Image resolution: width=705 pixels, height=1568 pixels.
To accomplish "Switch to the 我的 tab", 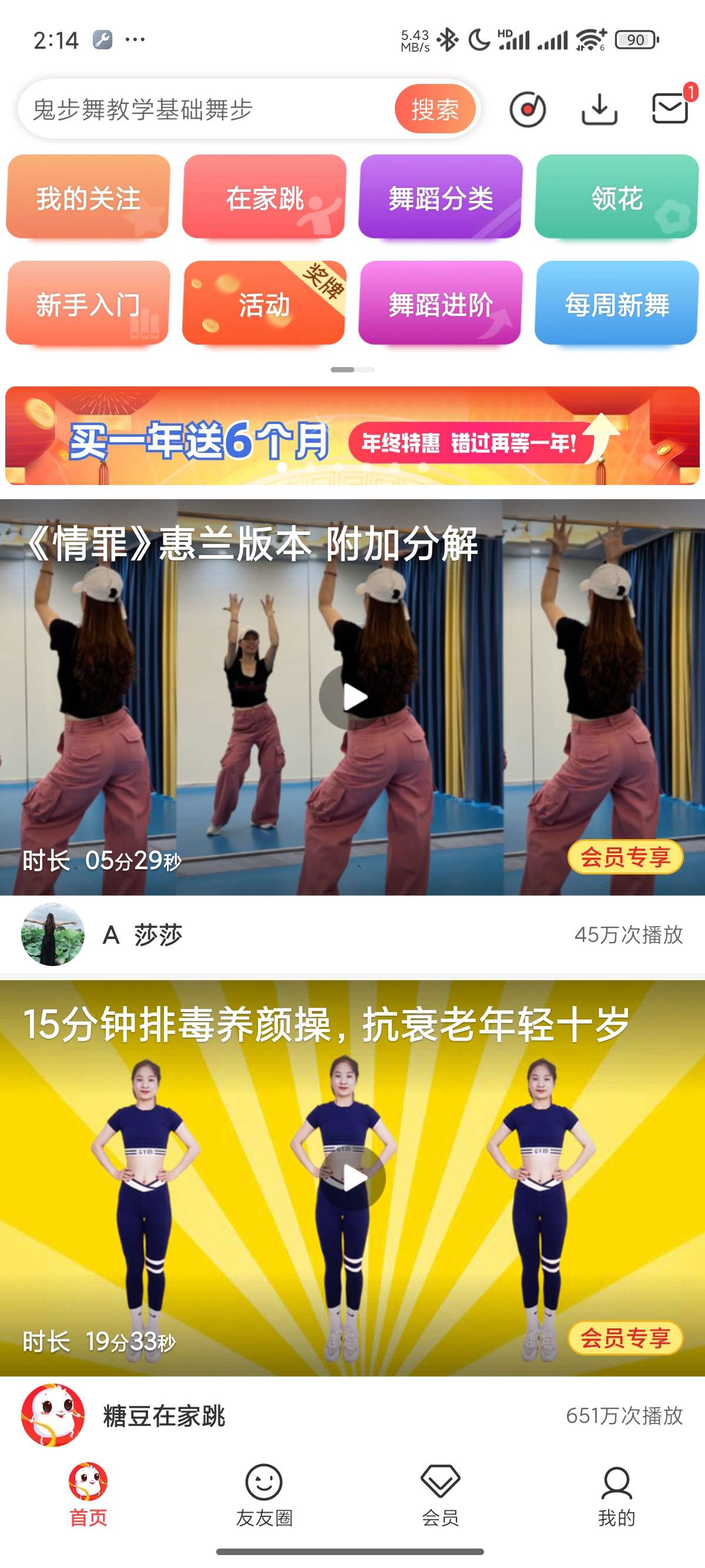I will point(616,1495).
